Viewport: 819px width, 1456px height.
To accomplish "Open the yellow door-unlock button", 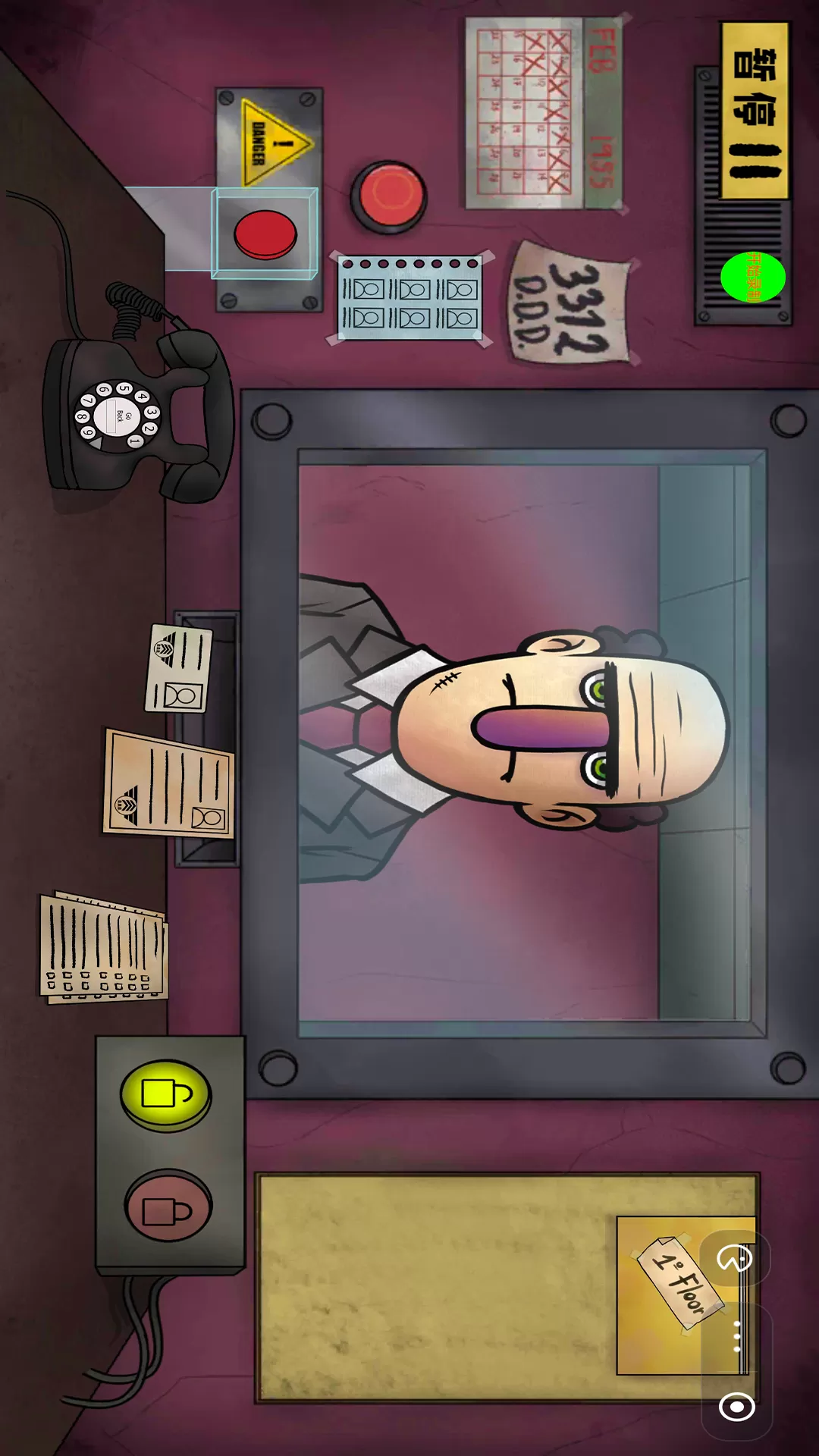I will click(x=165, y=1094).
